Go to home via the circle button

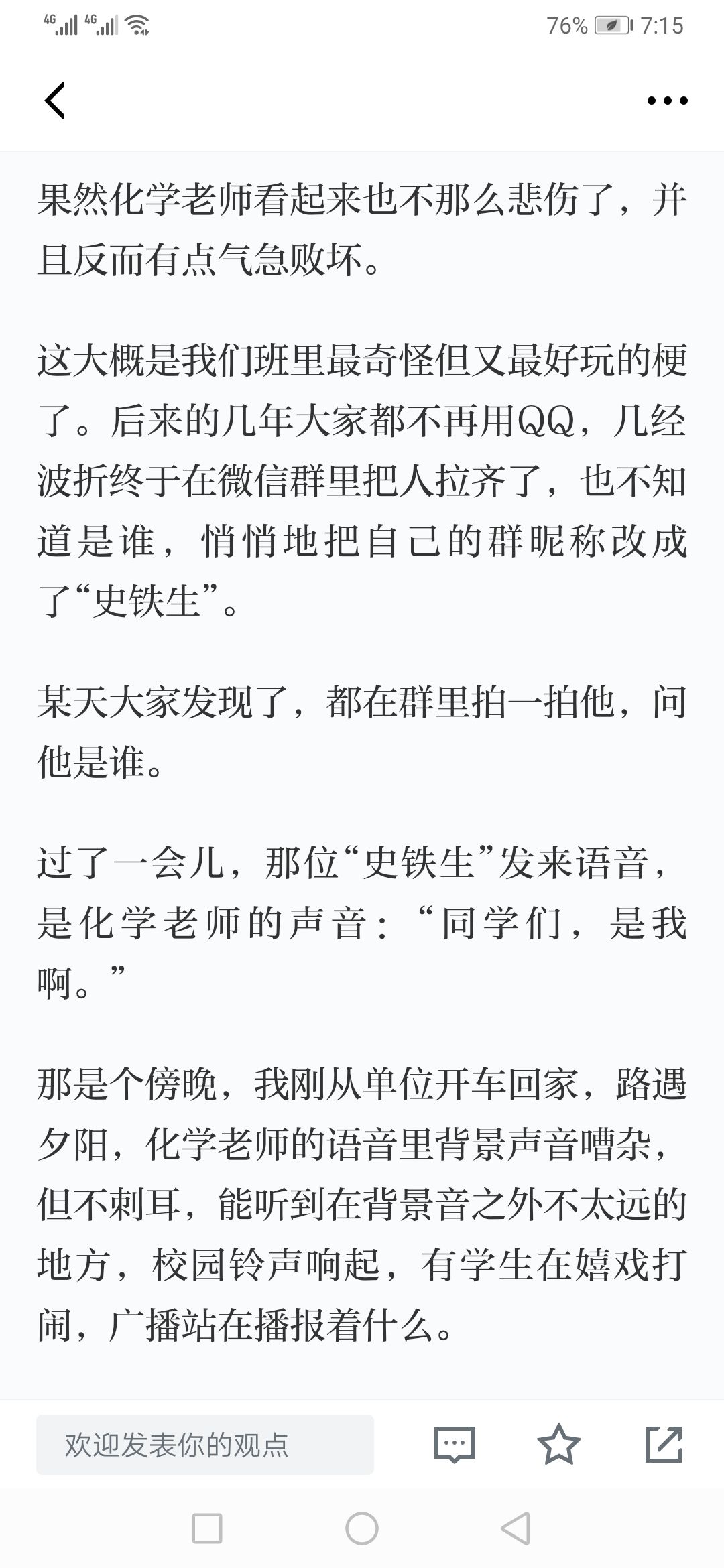coord(362,1528)
